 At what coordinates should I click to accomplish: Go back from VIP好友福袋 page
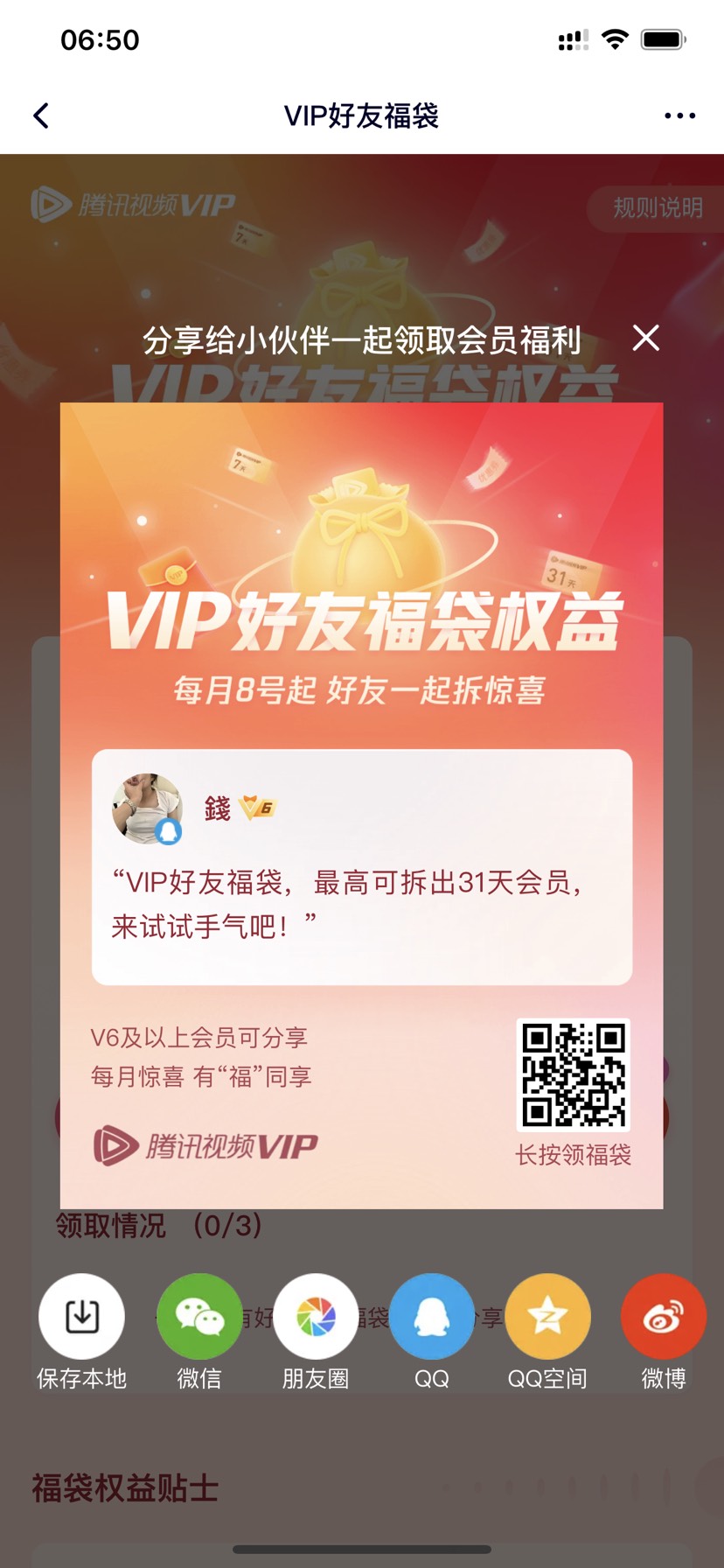pos(41,115)
